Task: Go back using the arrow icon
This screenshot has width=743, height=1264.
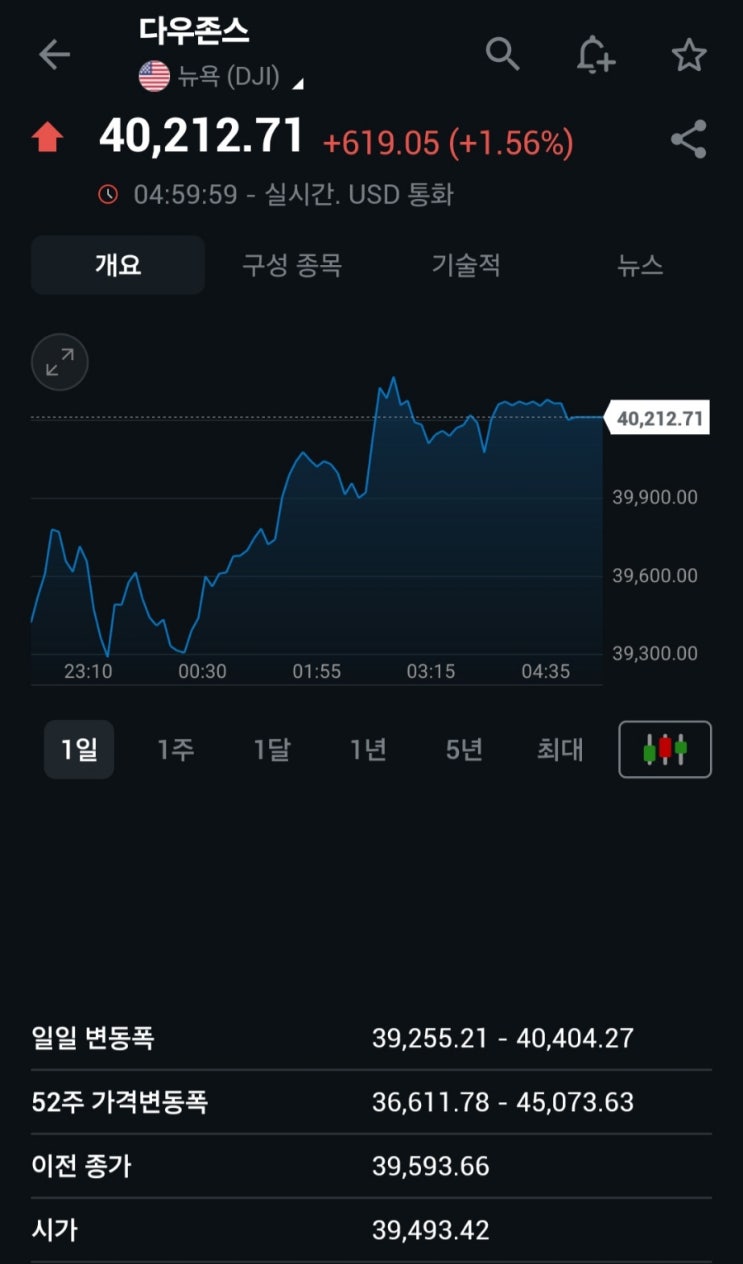Action: 54,55
